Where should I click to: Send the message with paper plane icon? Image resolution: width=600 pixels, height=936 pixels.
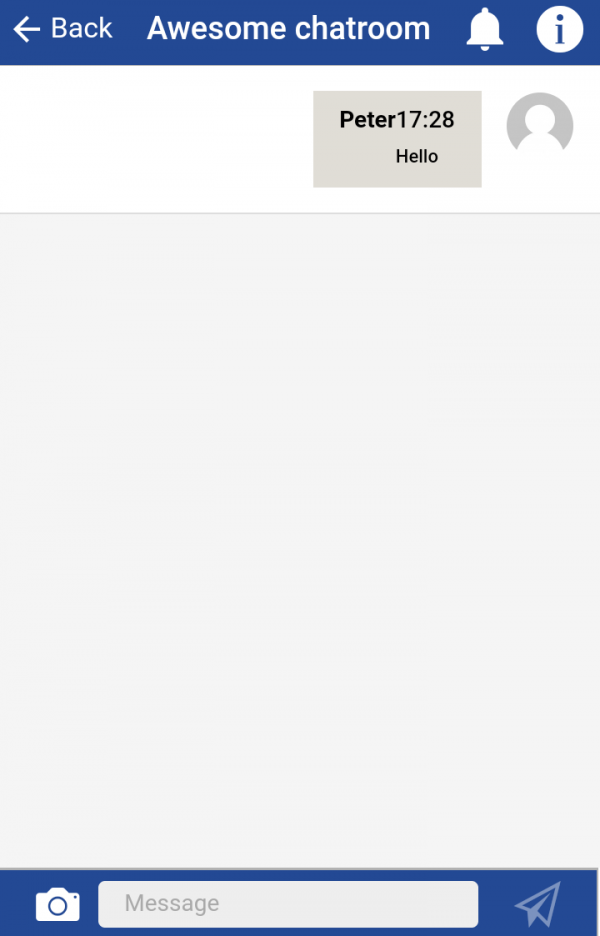tap(538, 904)
